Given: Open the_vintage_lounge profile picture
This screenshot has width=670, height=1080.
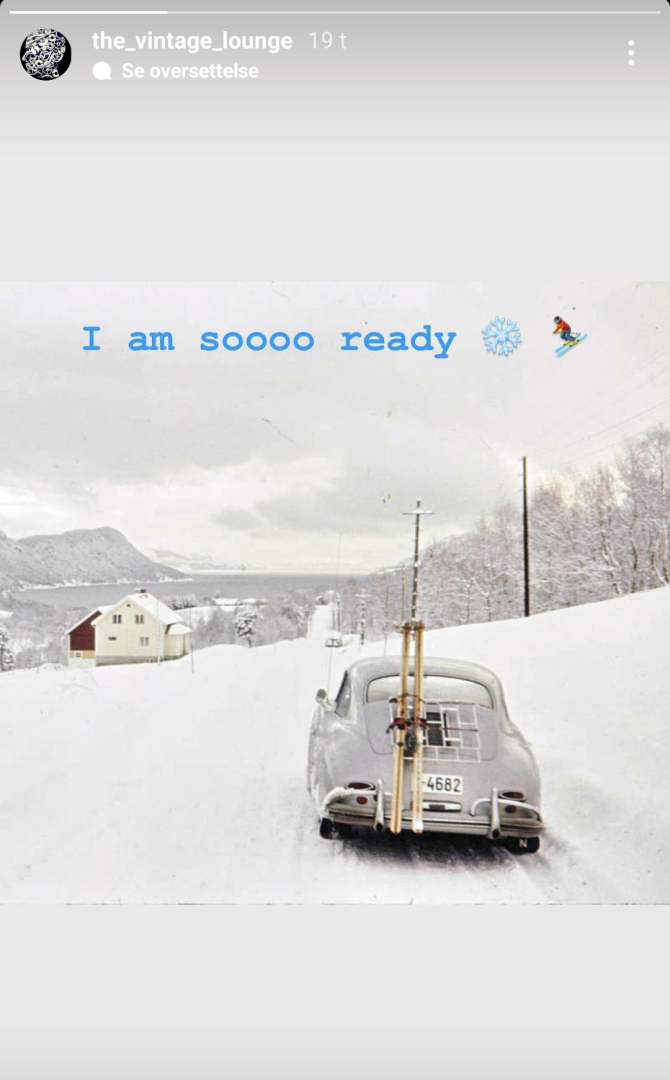Looking at the screenshot, I should click(x=46, y=54).
